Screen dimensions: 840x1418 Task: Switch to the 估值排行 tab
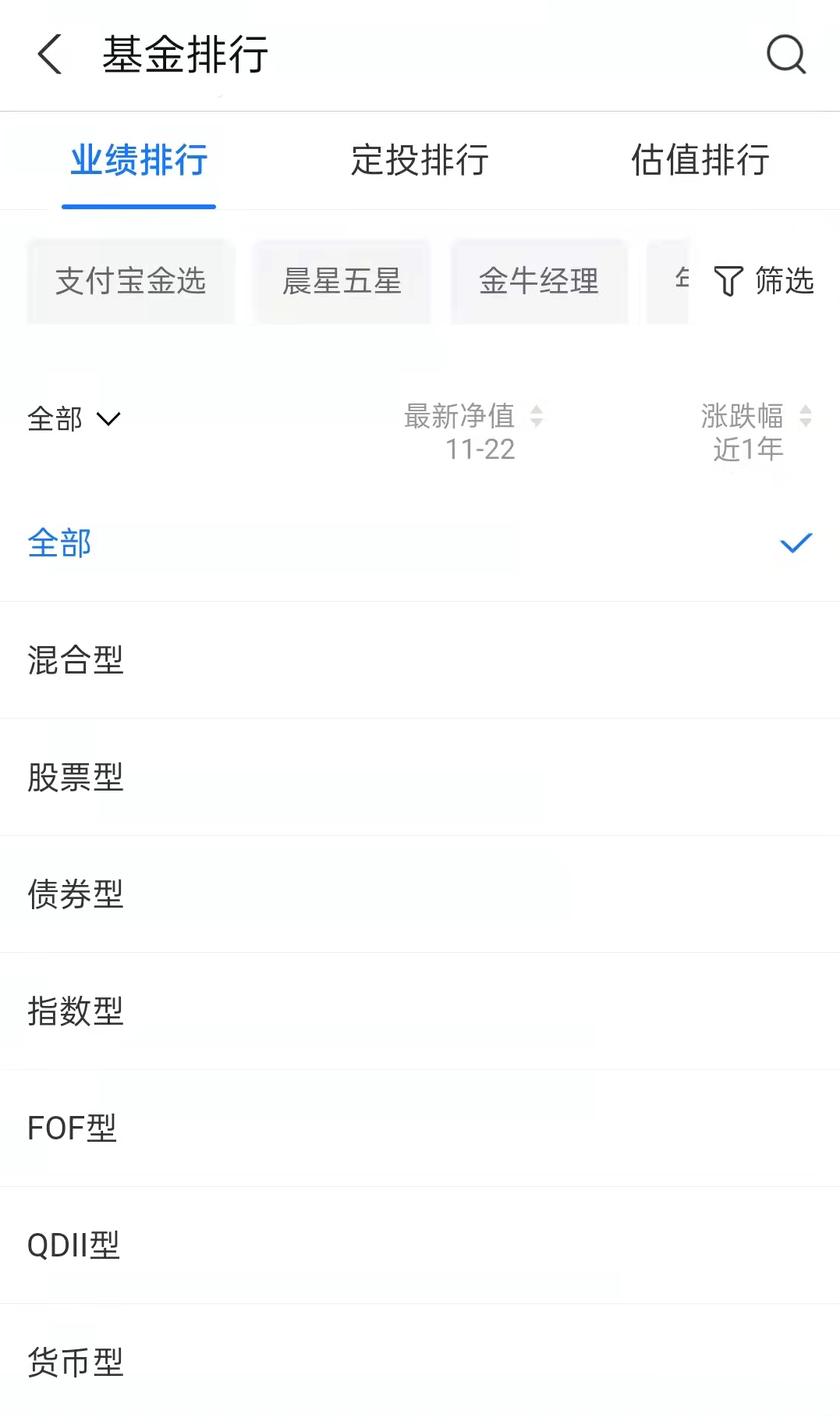[x=700, y=160]
